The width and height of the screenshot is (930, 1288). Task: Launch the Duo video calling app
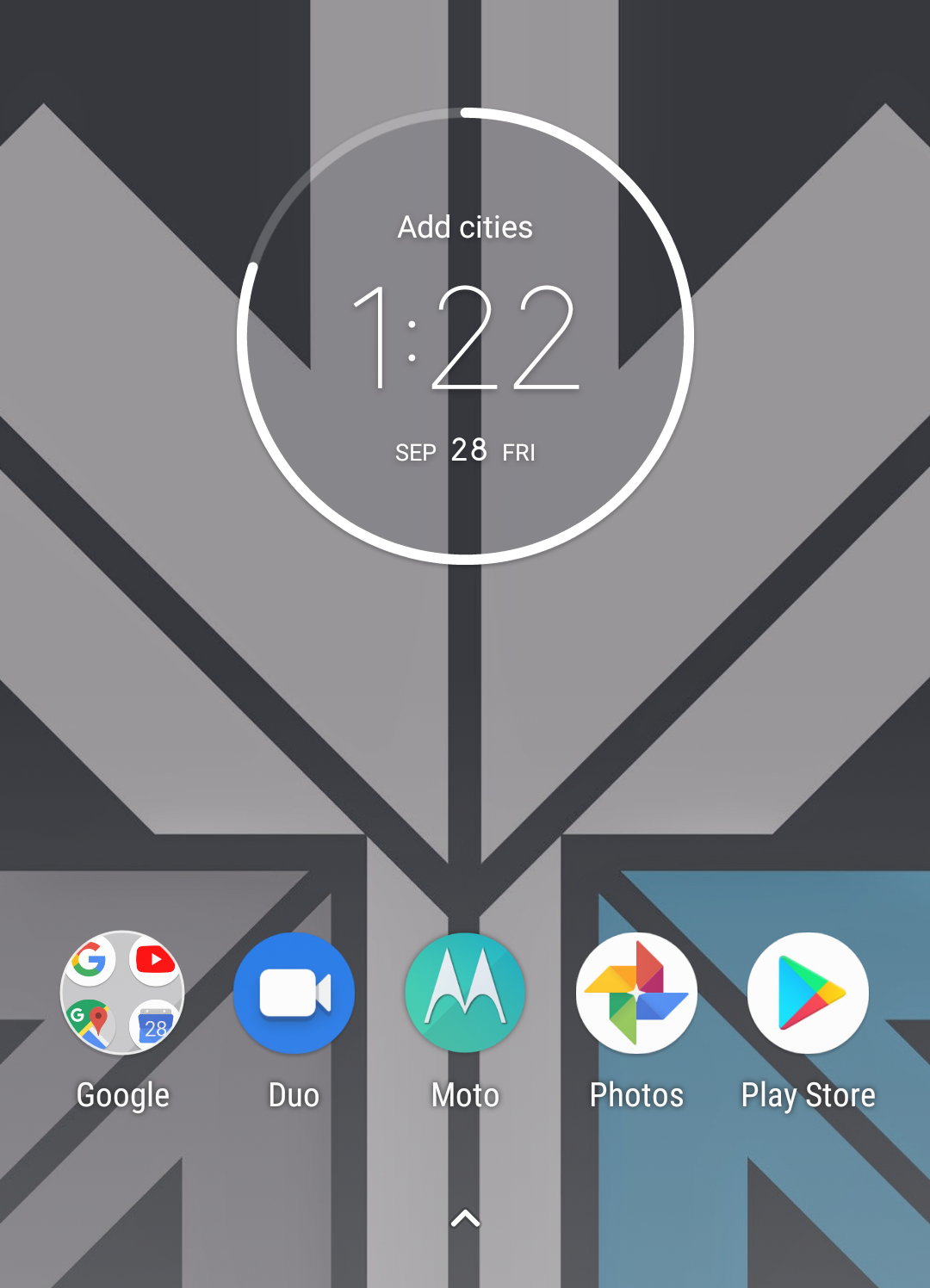coord(294,993)
